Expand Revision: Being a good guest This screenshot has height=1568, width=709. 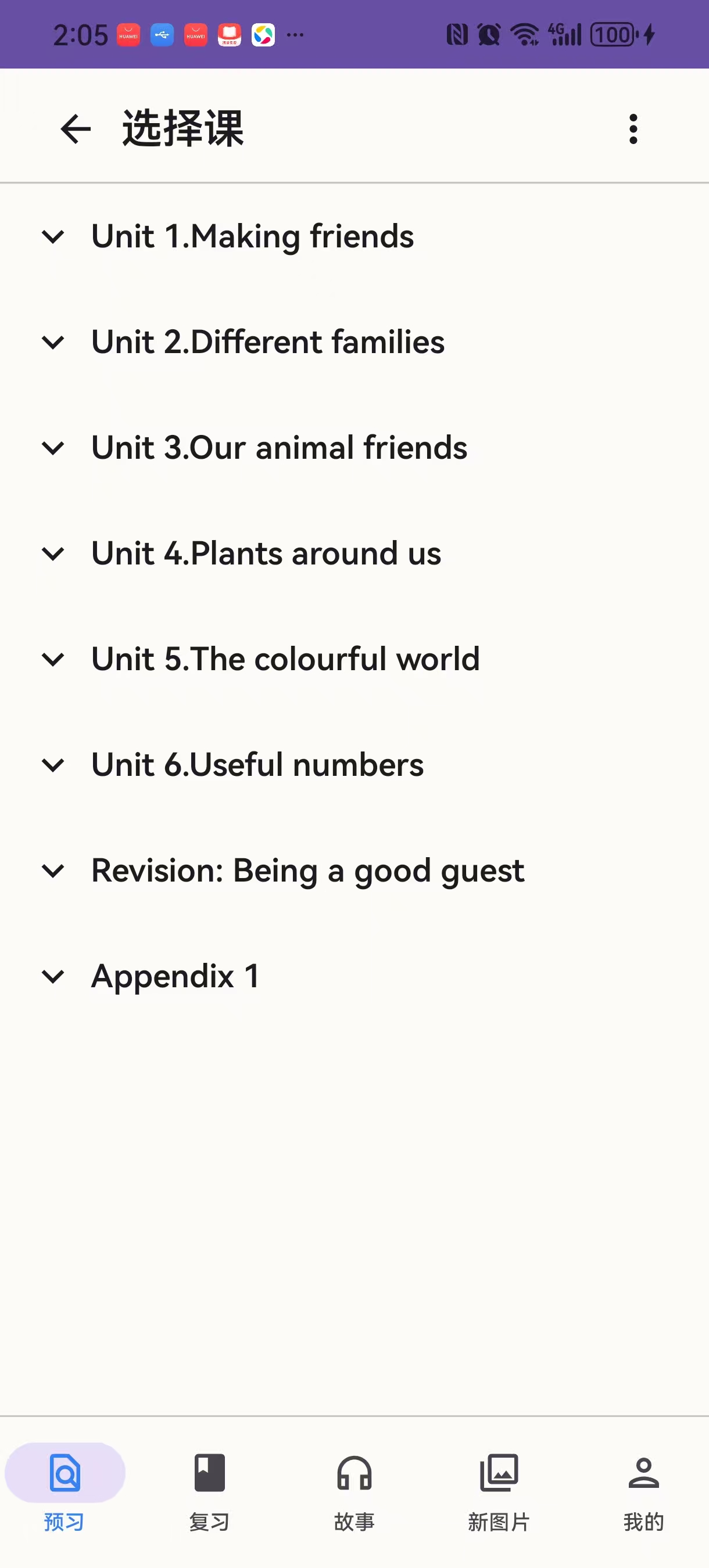point(307,871)
